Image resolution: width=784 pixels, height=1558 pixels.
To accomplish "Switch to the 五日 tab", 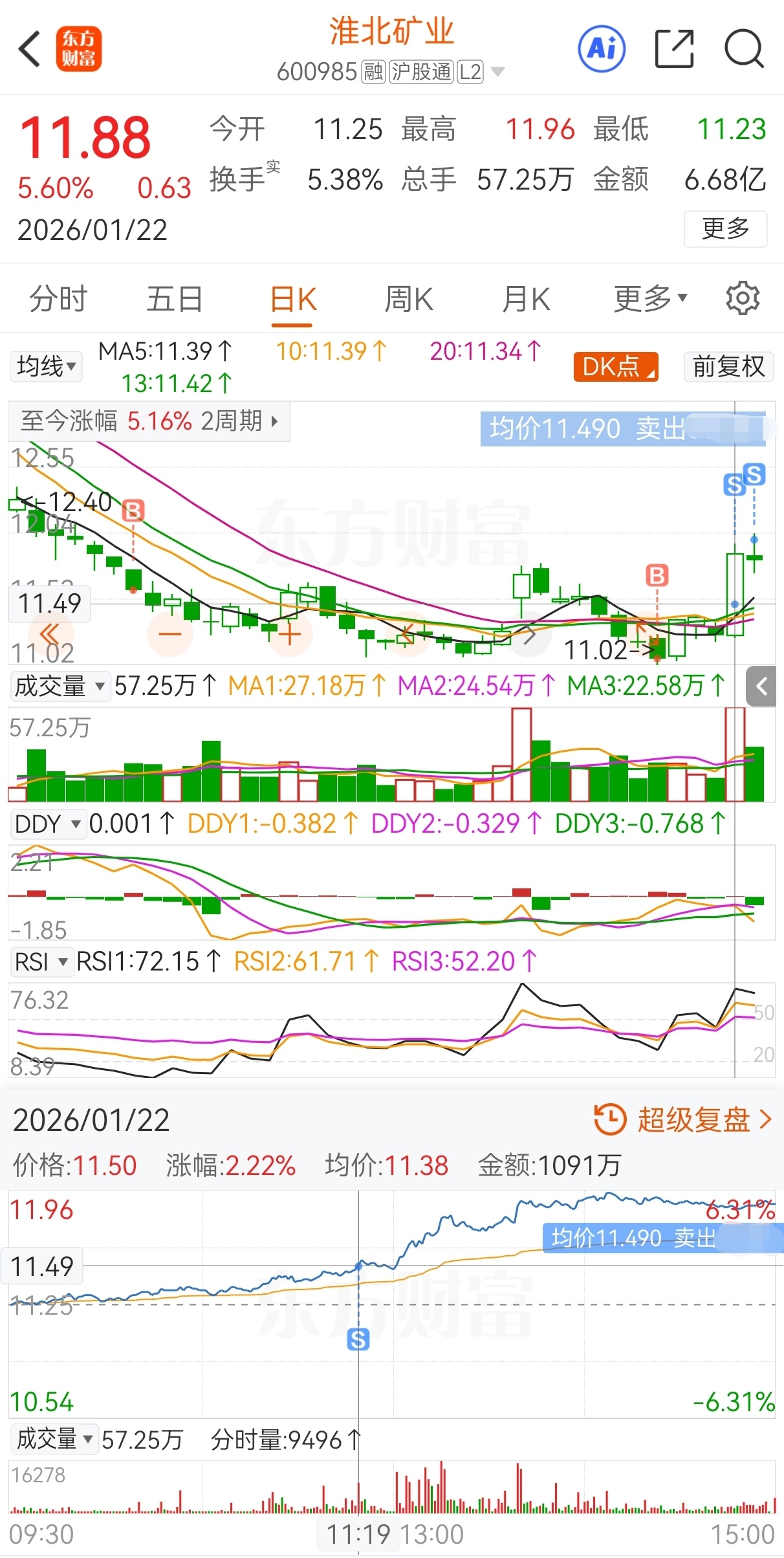I will (x=175, y=299).
